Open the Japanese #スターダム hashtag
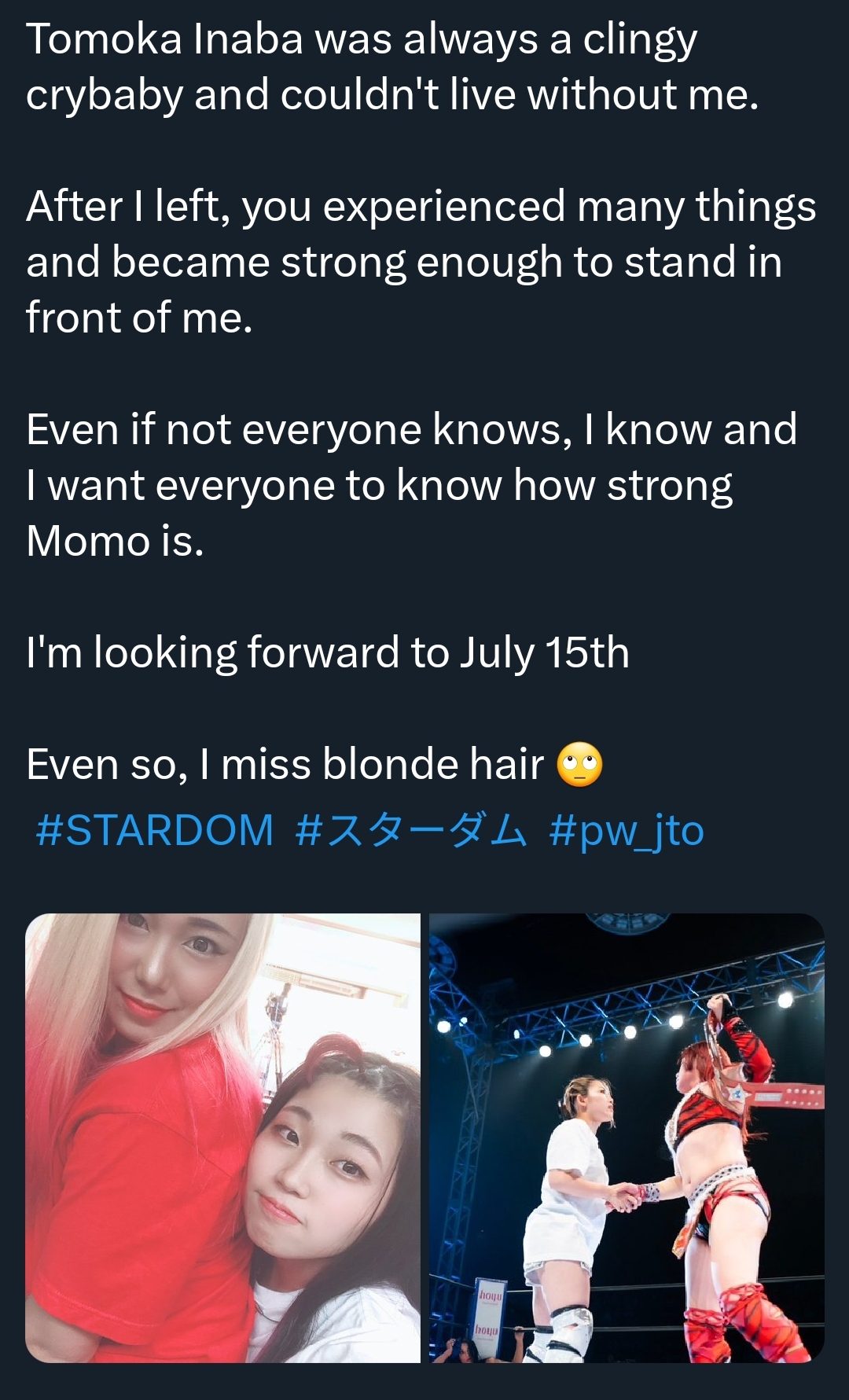 pyautogui.click(x=410, y=830)
